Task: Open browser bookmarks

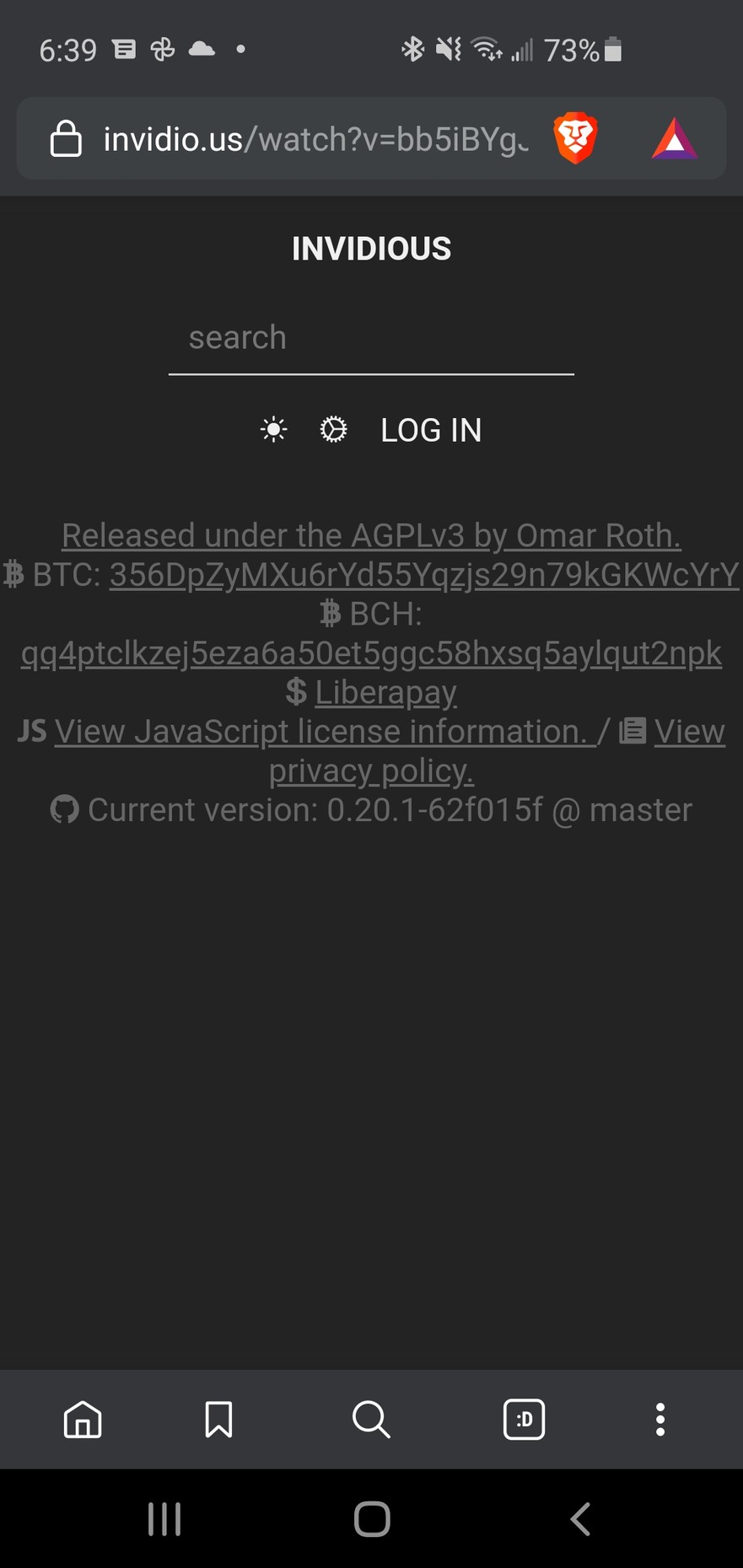Action: 218,1420
